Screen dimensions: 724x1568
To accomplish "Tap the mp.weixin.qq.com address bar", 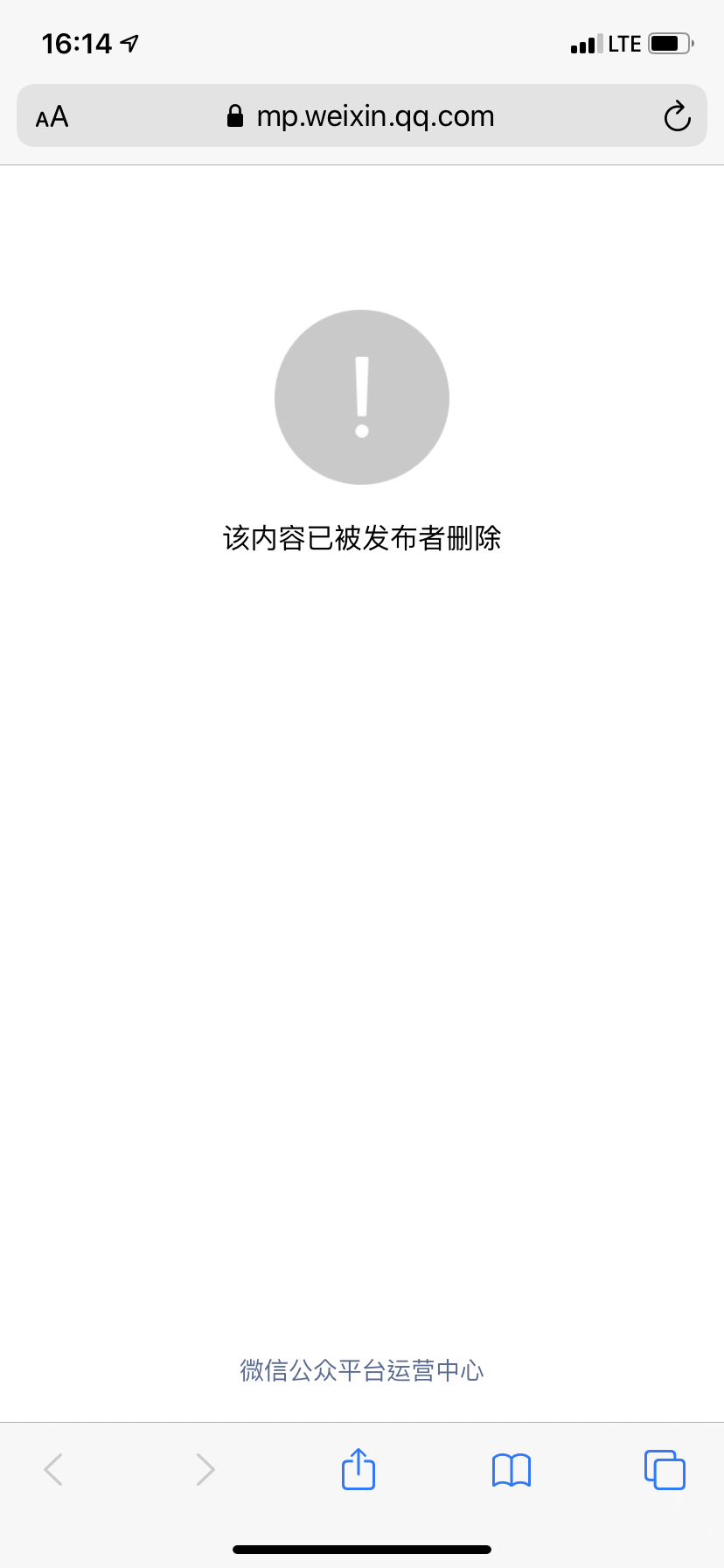I will coord(361,116).
